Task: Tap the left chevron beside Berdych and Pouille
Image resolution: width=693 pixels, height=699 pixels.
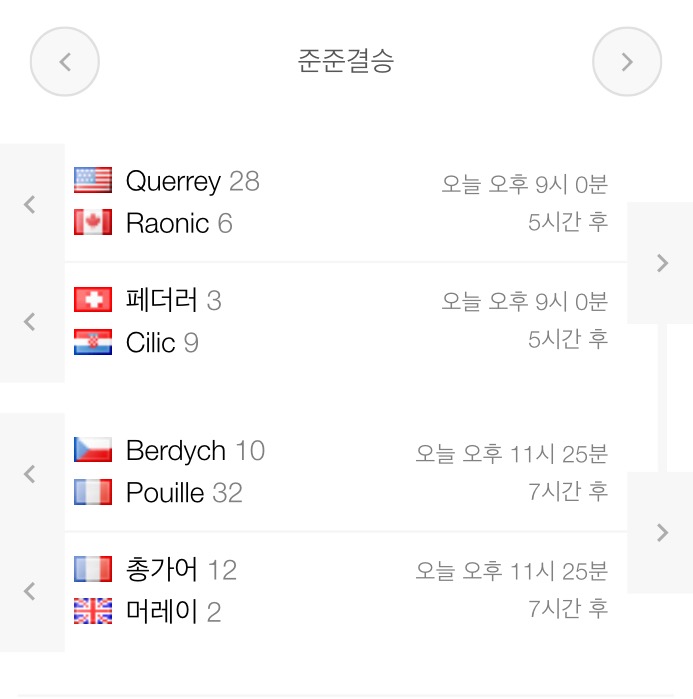Action: tap(30, 473)
